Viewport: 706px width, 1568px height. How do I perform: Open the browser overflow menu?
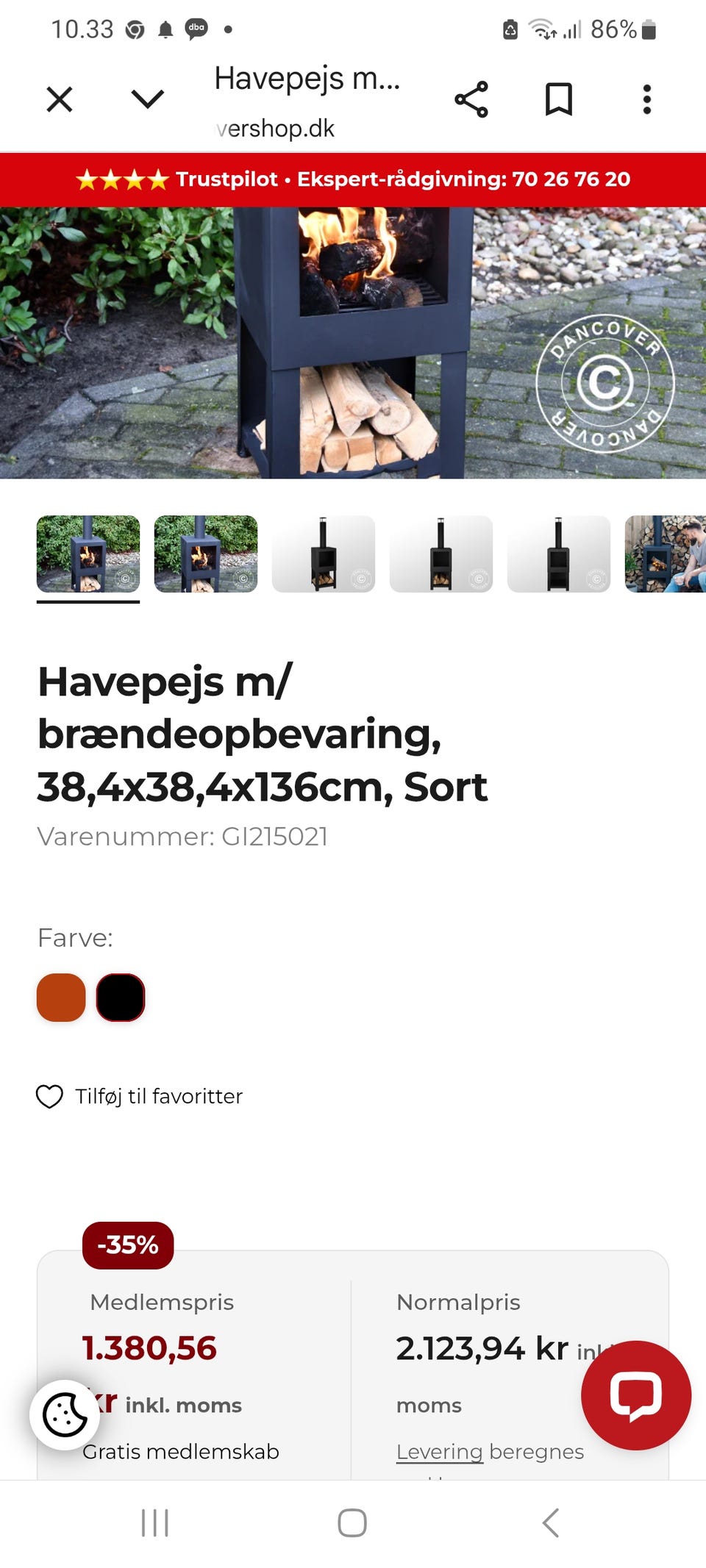pos(646,100)
